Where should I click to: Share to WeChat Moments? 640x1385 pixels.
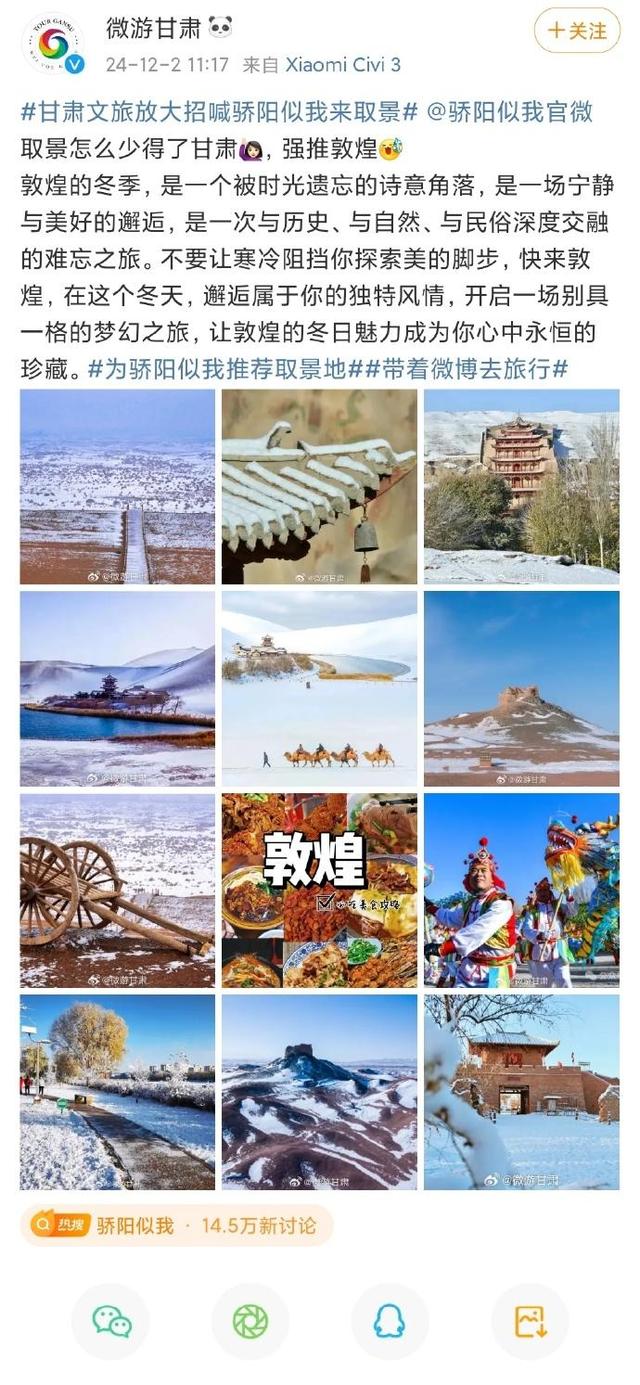[x=250, y=1321]
